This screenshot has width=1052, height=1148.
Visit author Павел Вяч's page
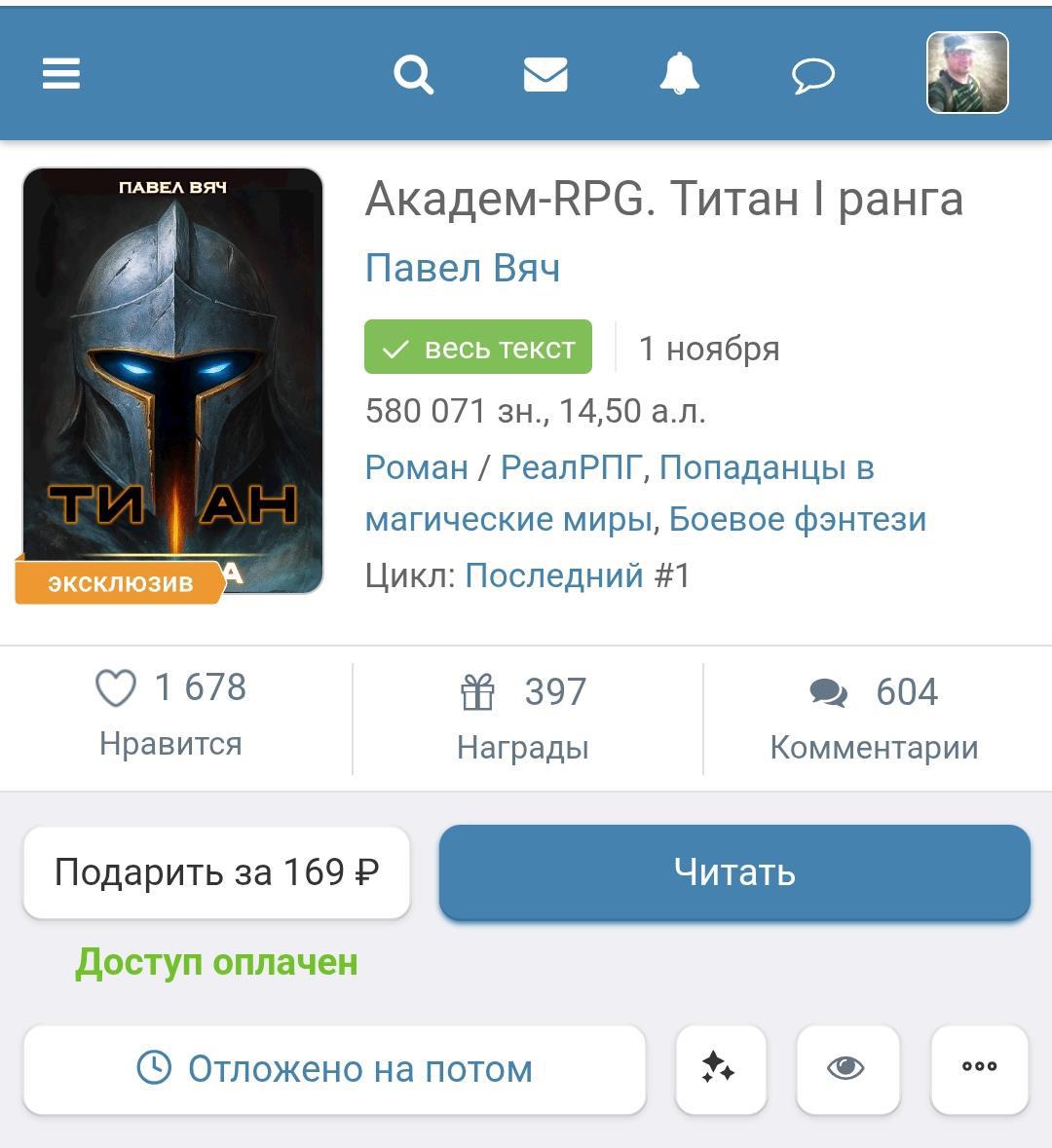pyautogui.click(x=463, y=268)
